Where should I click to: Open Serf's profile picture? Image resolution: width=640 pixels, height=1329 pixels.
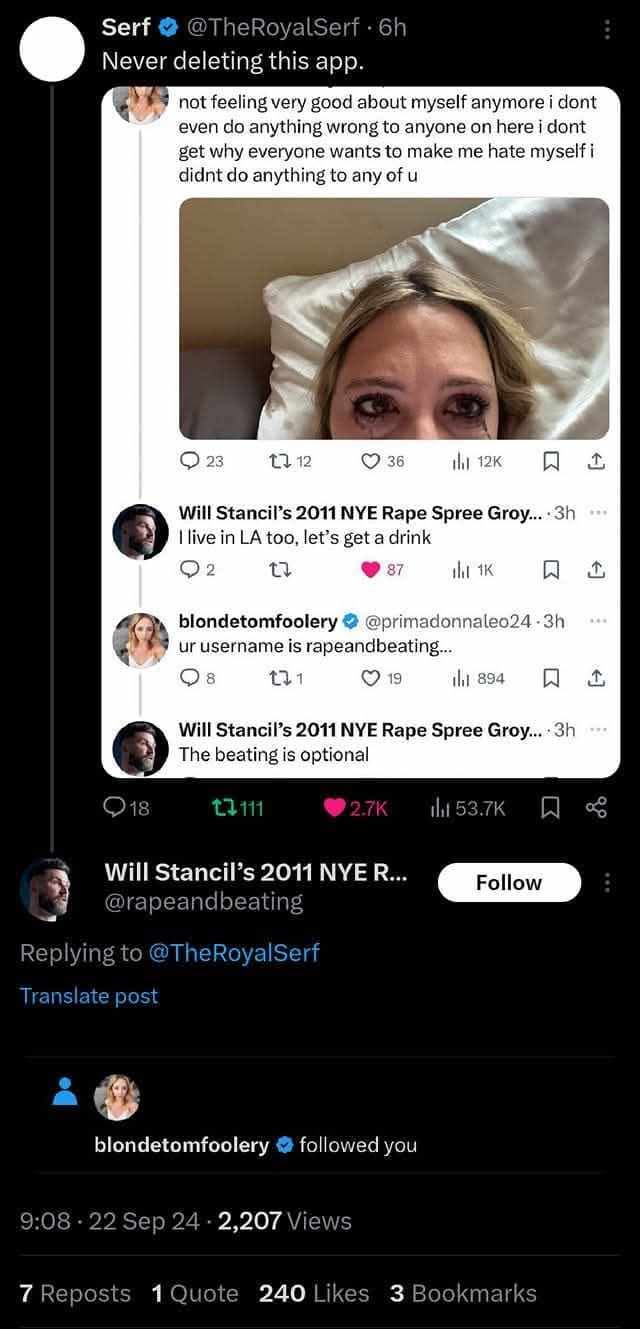(54, 48)
